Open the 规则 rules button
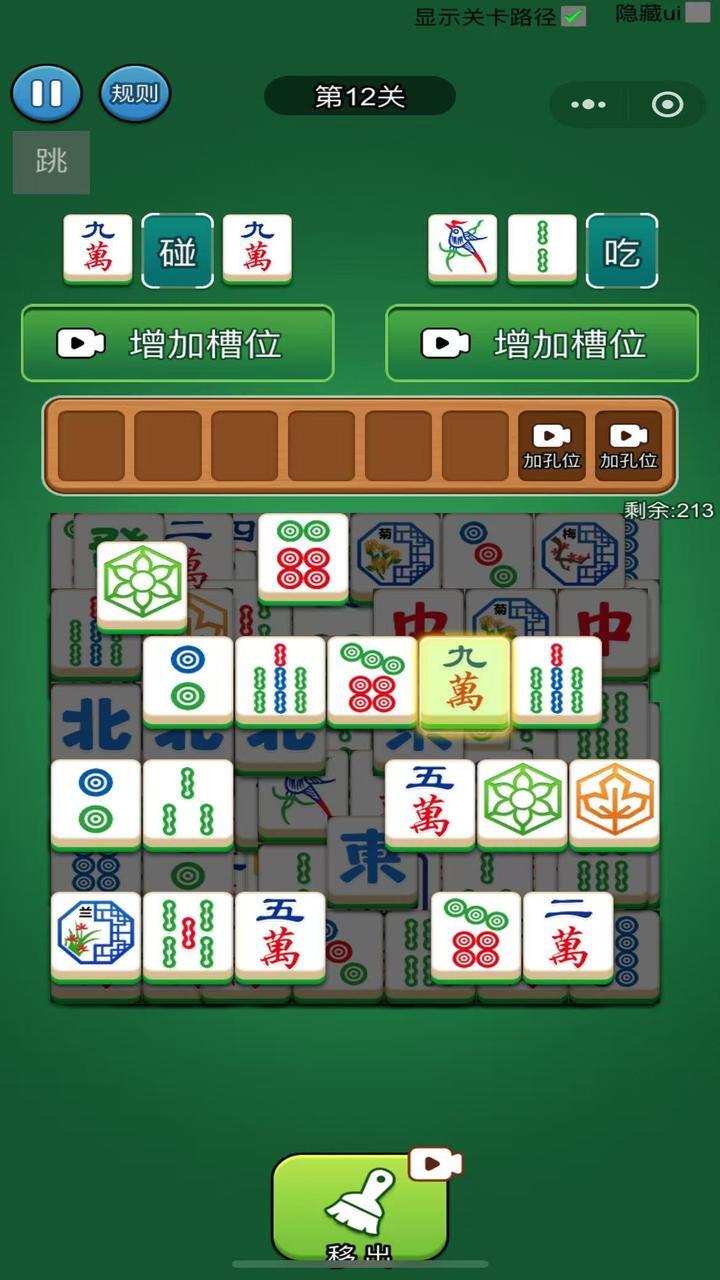The image size is (720, 1280). (x=134, y=94)
